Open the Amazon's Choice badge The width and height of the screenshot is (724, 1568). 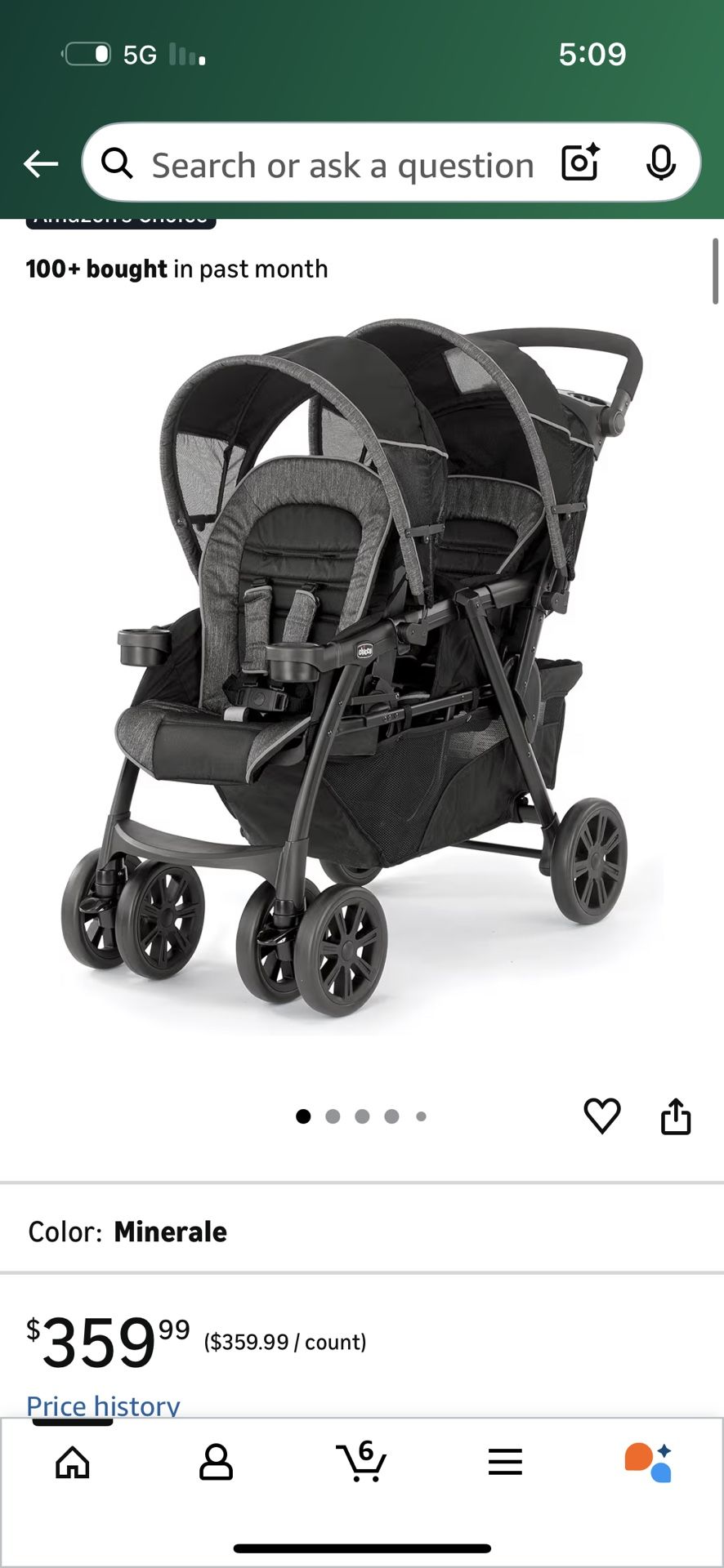point(119,219)
